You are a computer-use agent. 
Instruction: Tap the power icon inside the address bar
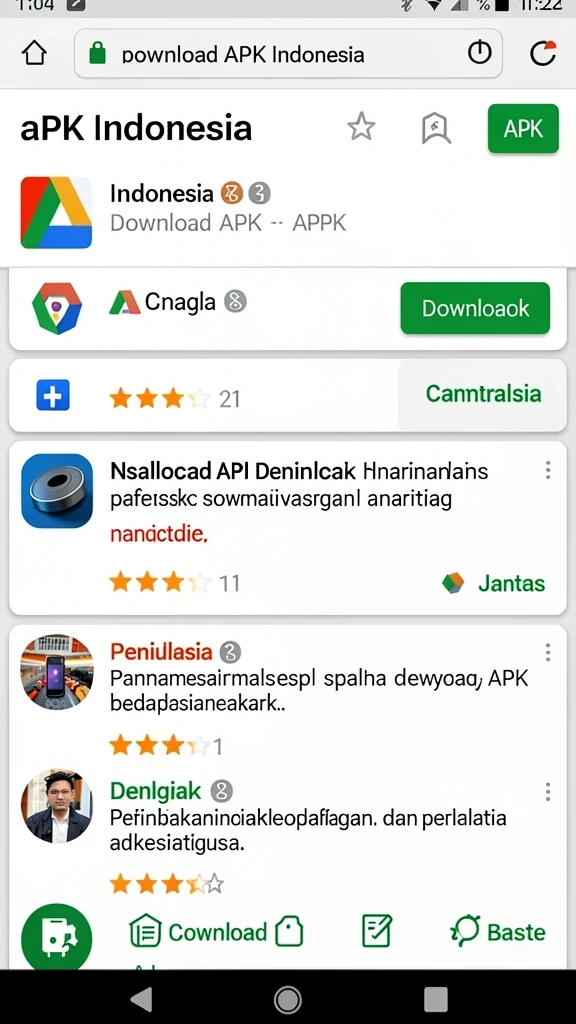479,53
